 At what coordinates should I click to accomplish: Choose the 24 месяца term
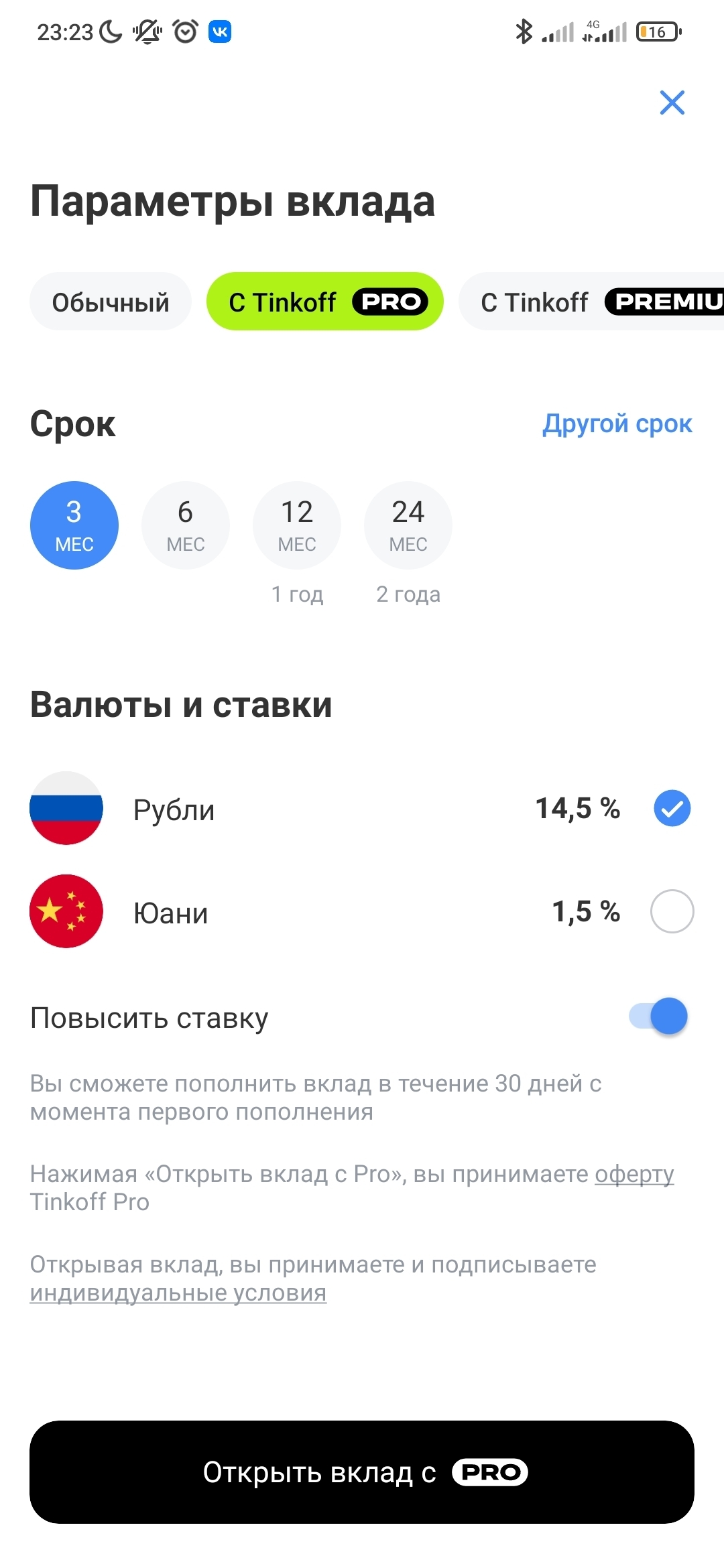pos(408,525)
